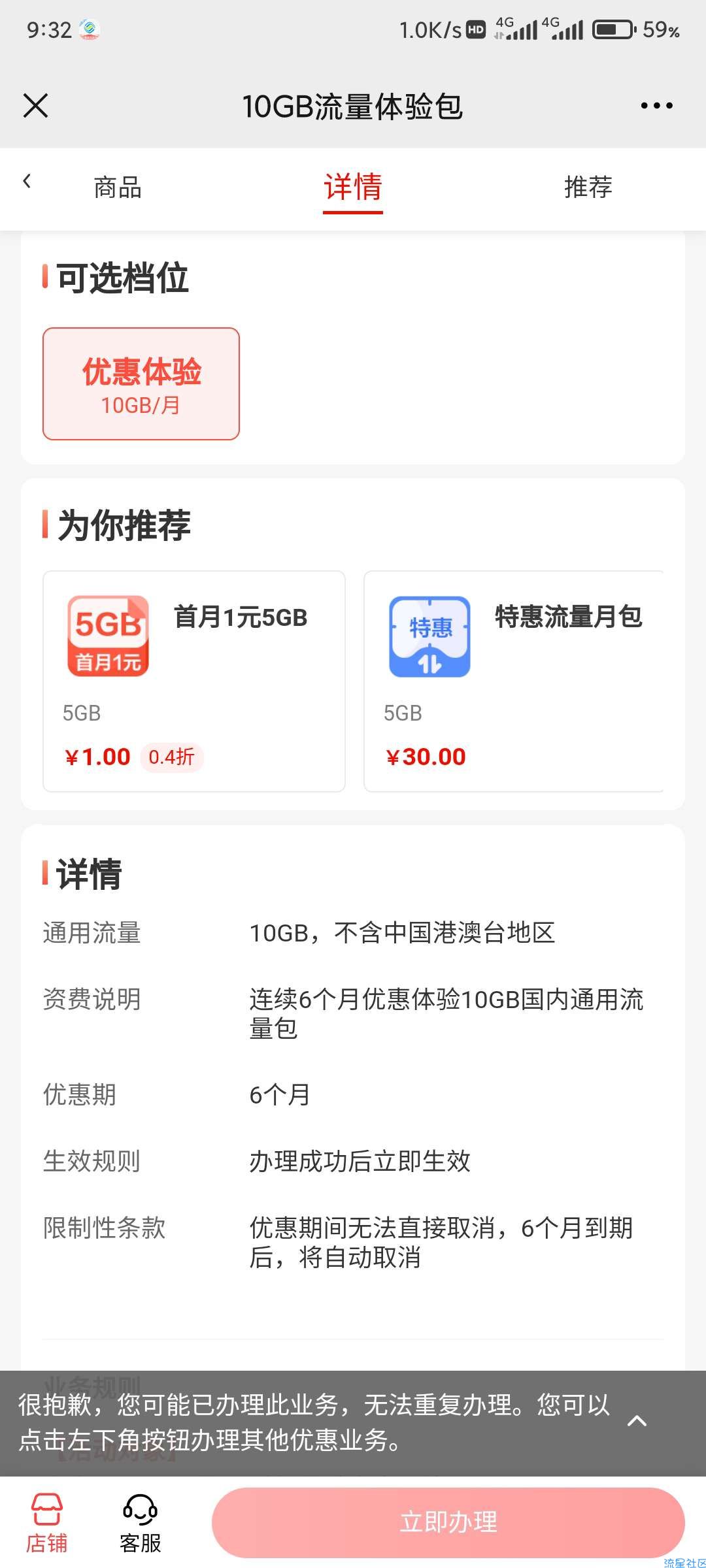Tap the 立即办理 button
The width and height of the screenshot is (706, 1568).
(x=448, y=1522)
